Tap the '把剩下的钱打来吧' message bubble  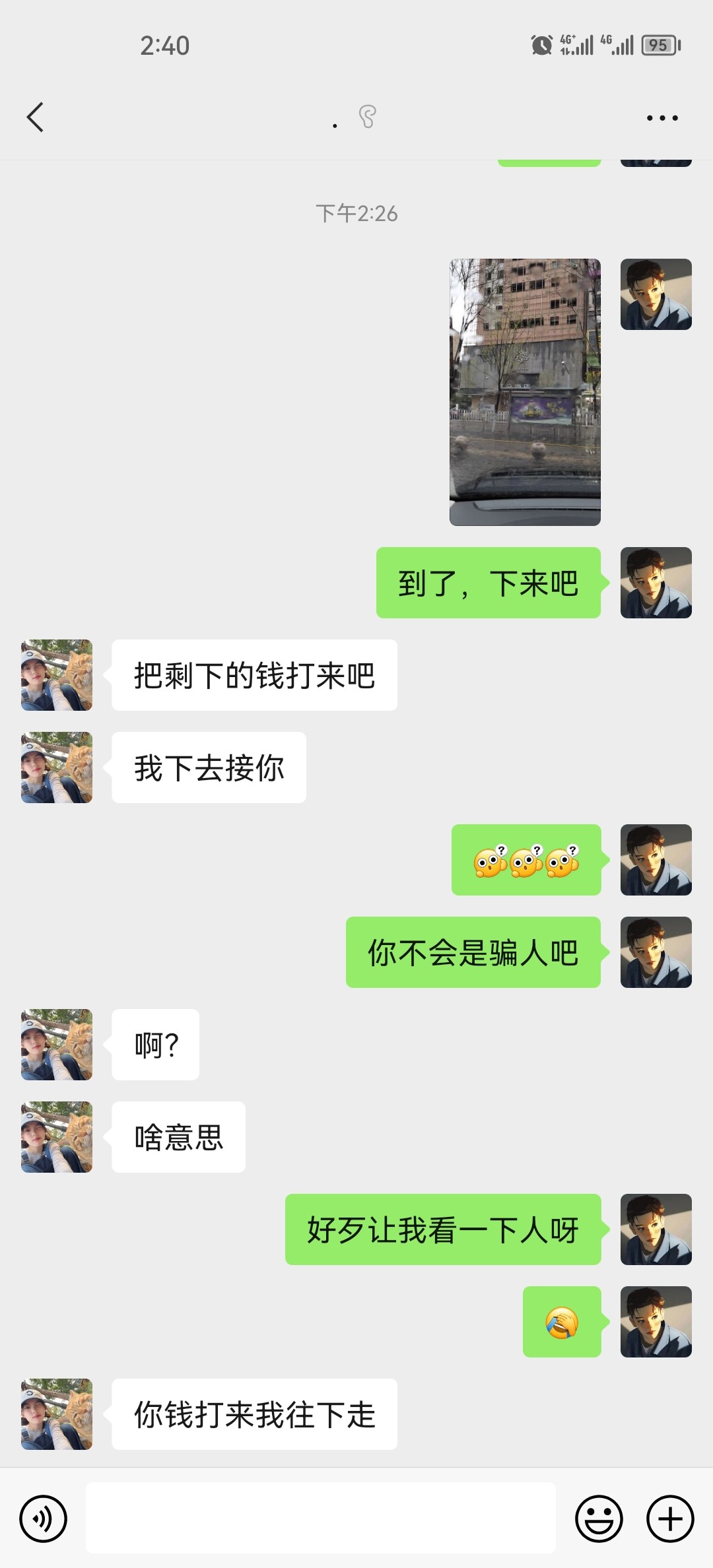click(x=255, y=673)
